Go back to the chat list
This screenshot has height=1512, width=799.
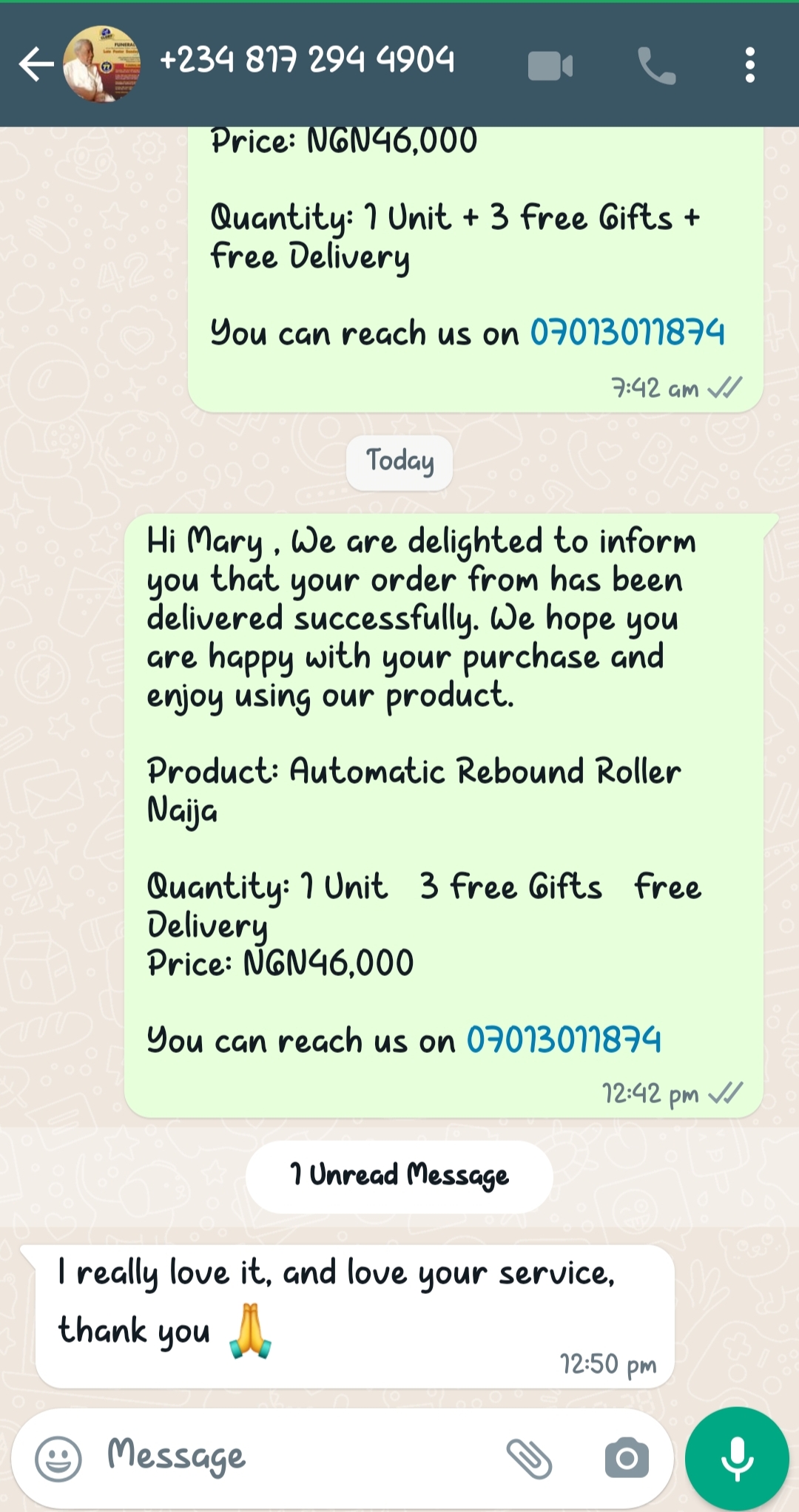(36, 64)
